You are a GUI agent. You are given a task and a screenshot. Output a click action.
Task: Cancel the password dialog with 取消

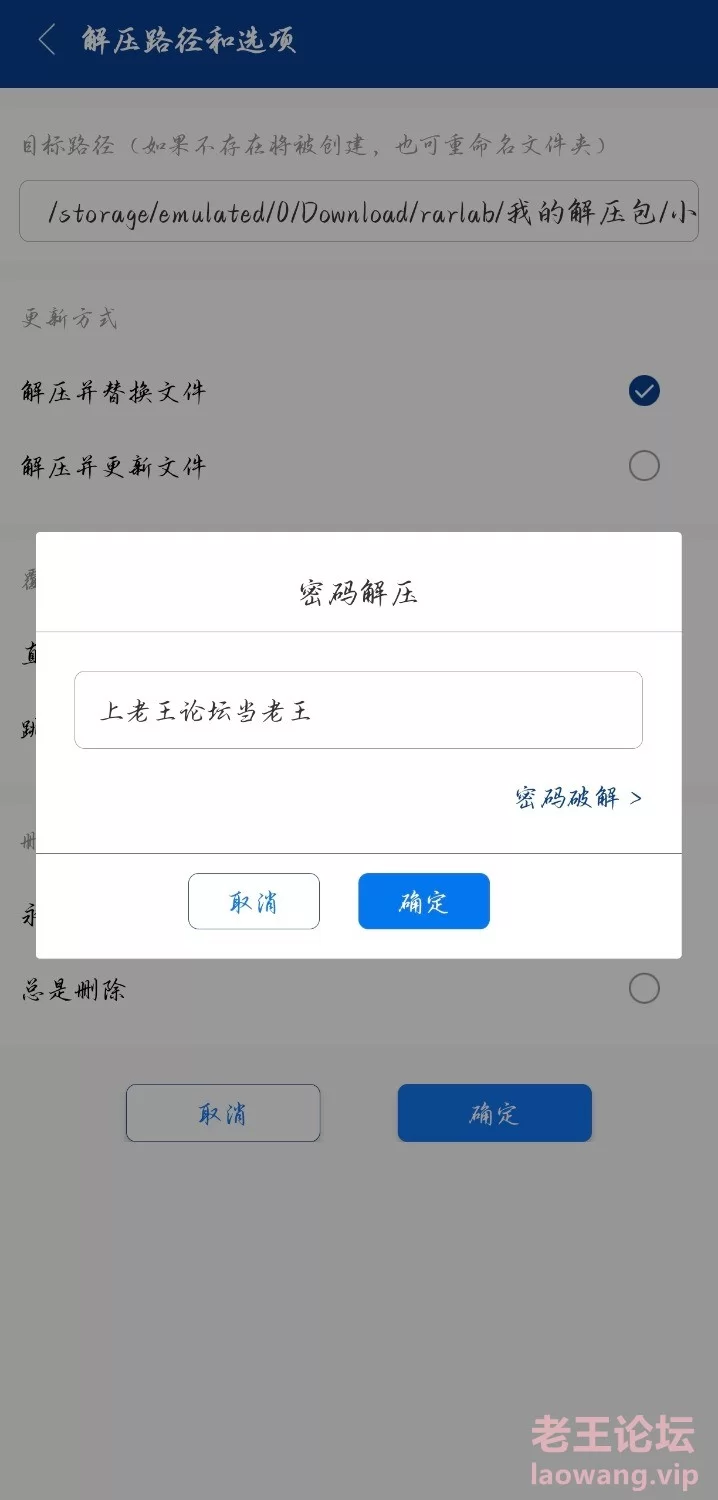(x=254, y=901)
